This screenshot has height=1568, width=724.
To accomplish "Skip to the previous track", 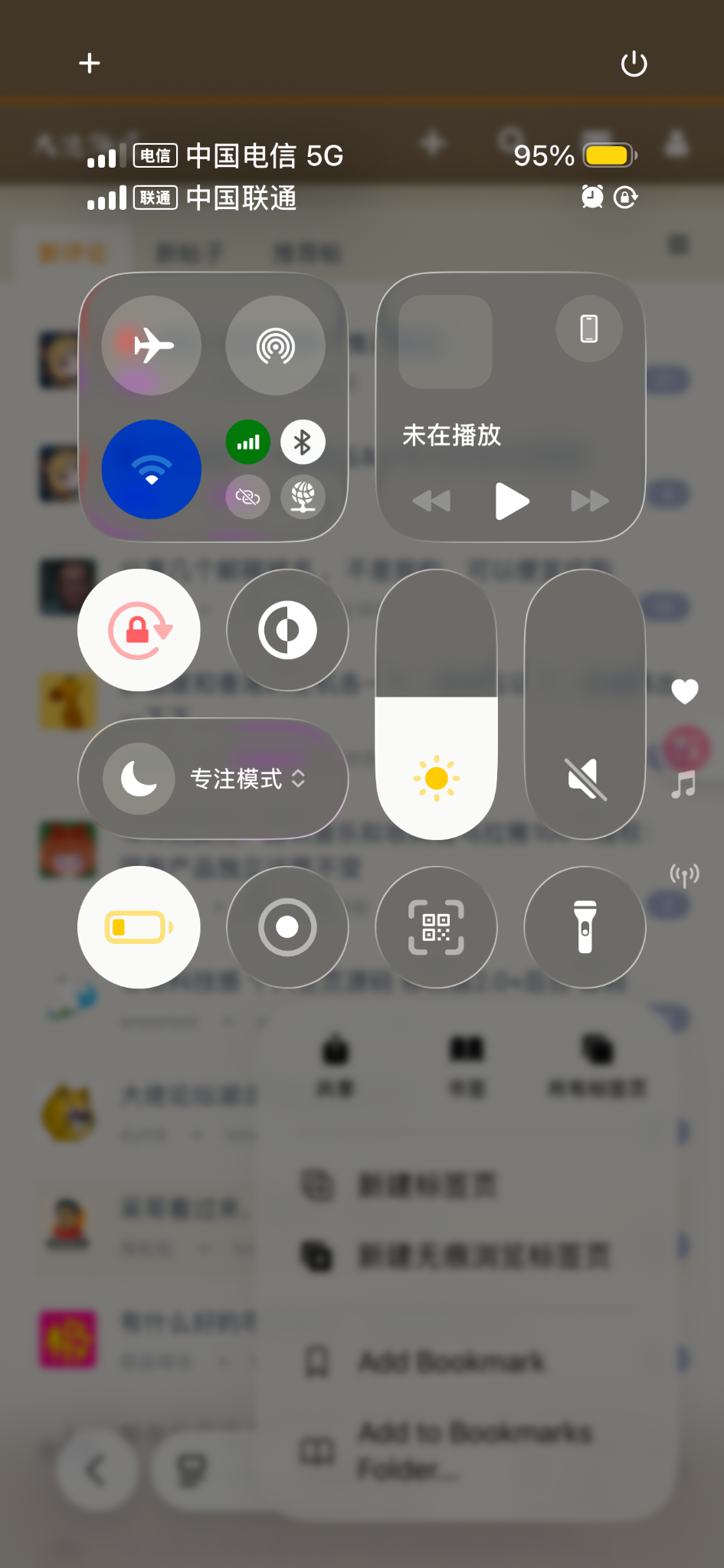I will click(431, 501).
